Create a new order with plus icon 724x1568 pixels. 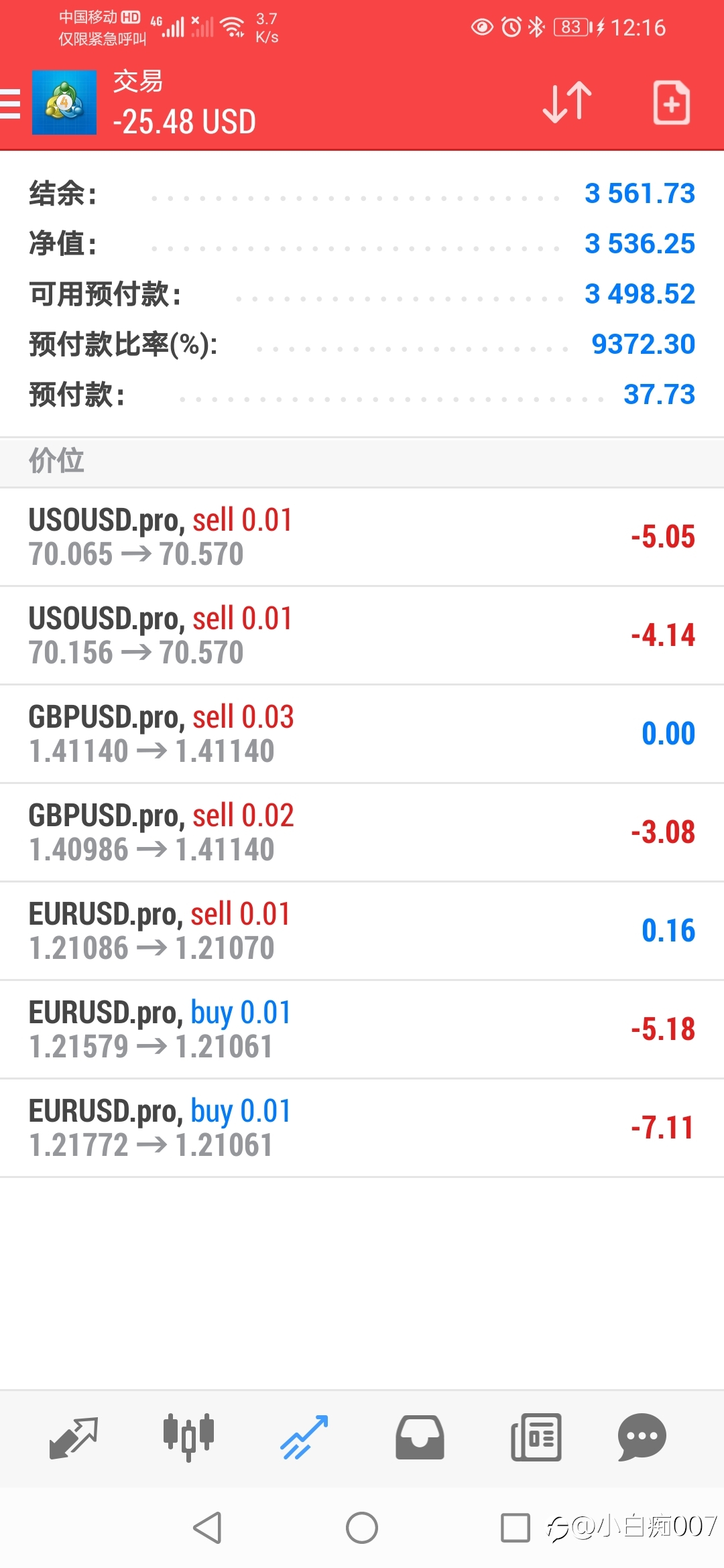point(672,103)
